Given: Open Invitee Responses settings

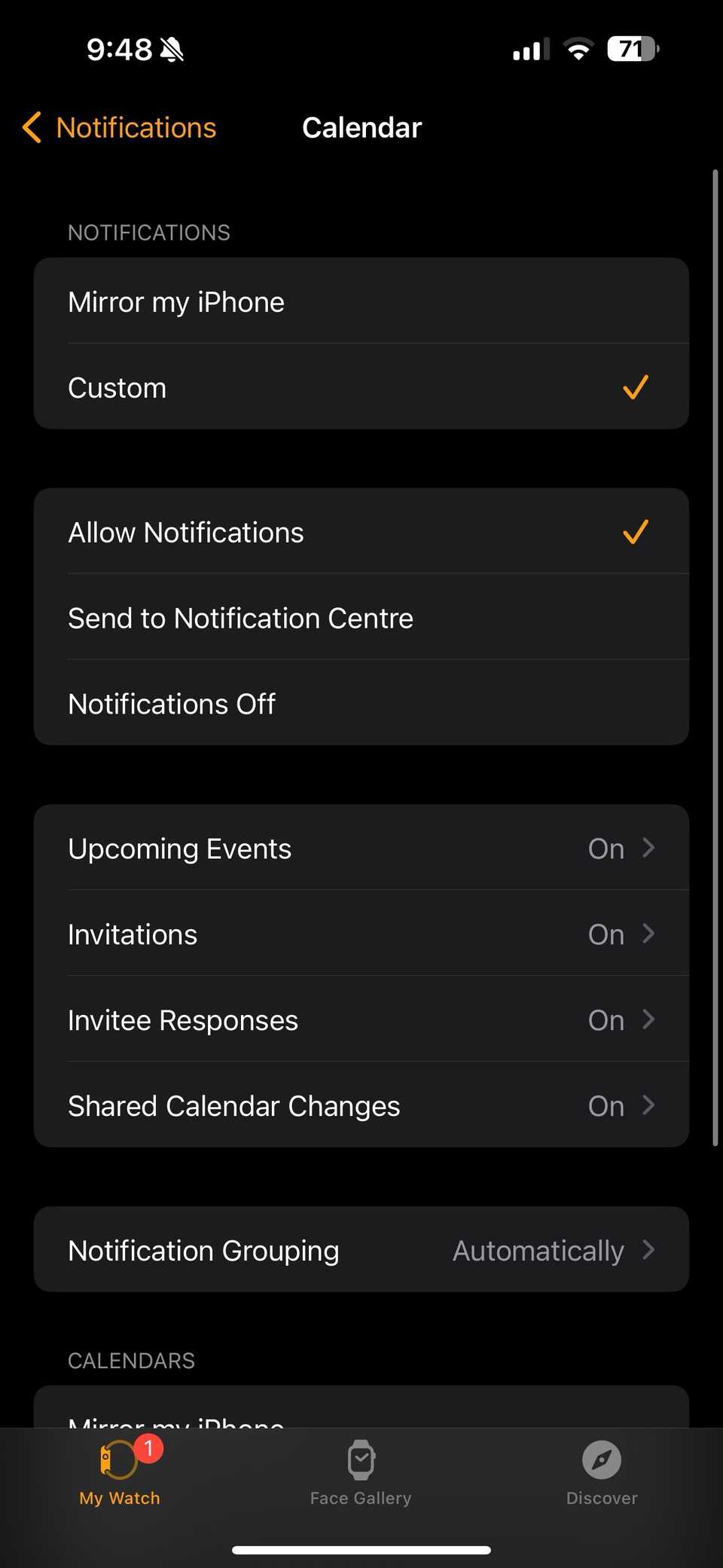Looking at the screenshot, I should tap(361, 1020).
